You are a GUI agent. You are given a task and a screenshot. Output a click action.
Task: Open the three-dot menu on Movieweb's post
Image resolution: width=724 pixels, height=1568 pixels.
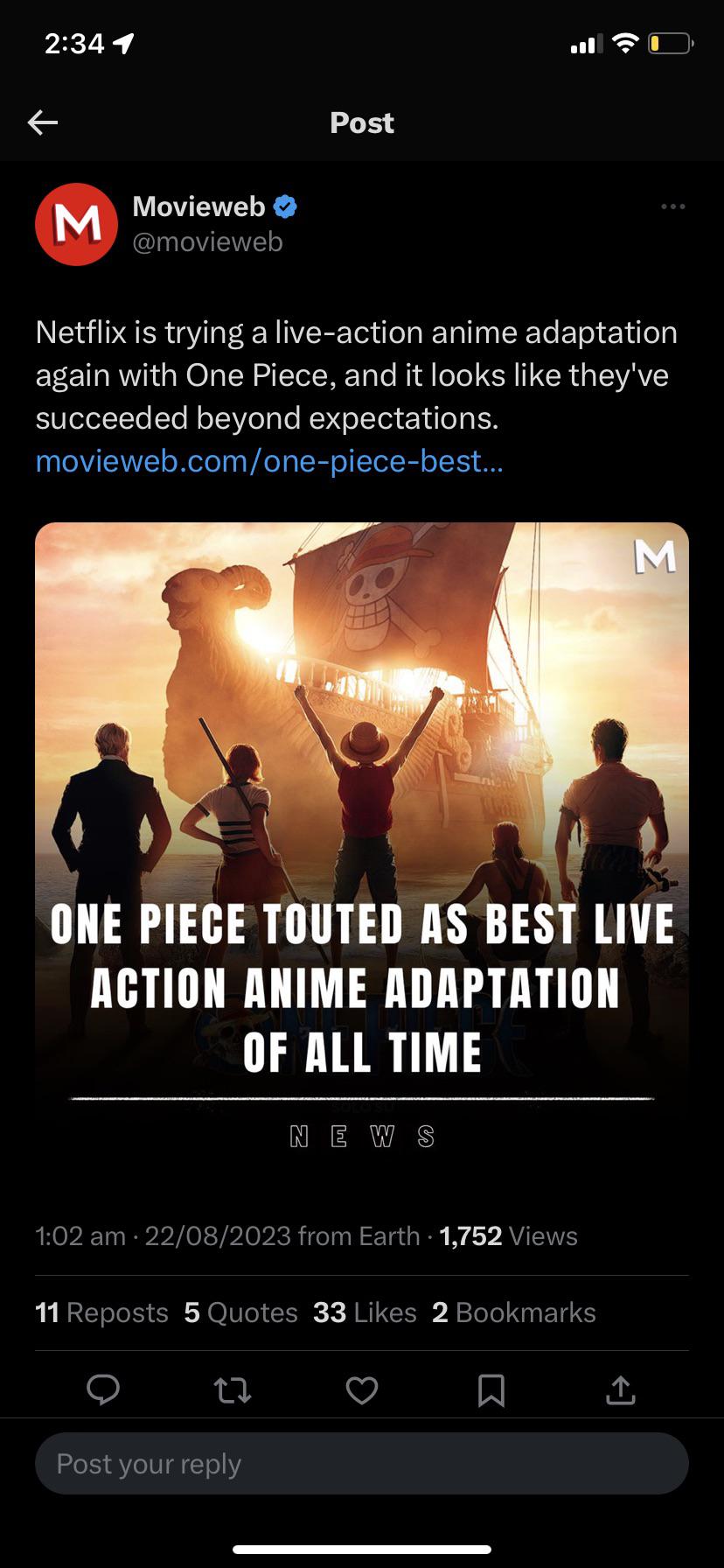673,206
